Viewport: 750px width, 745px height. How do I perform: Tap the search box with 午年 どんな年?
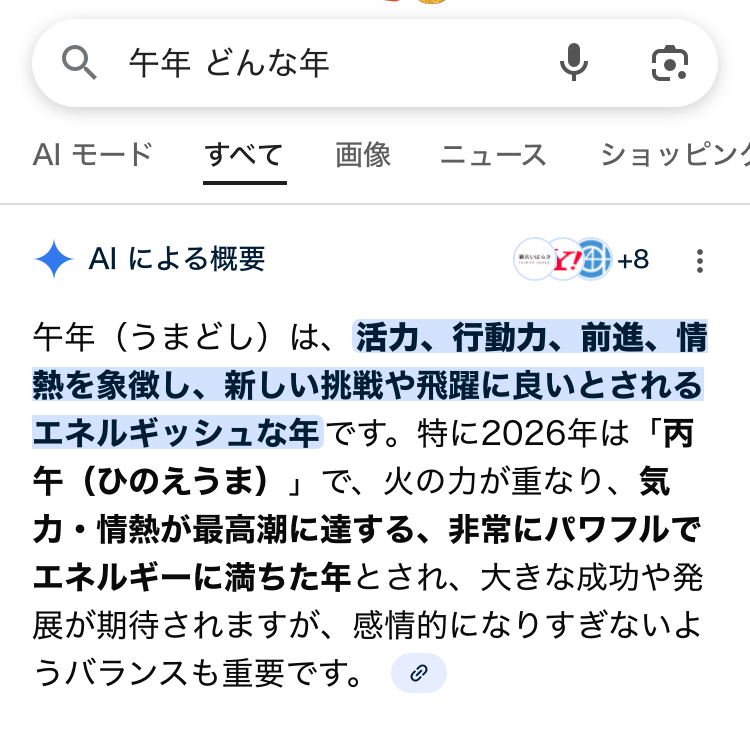320,64
